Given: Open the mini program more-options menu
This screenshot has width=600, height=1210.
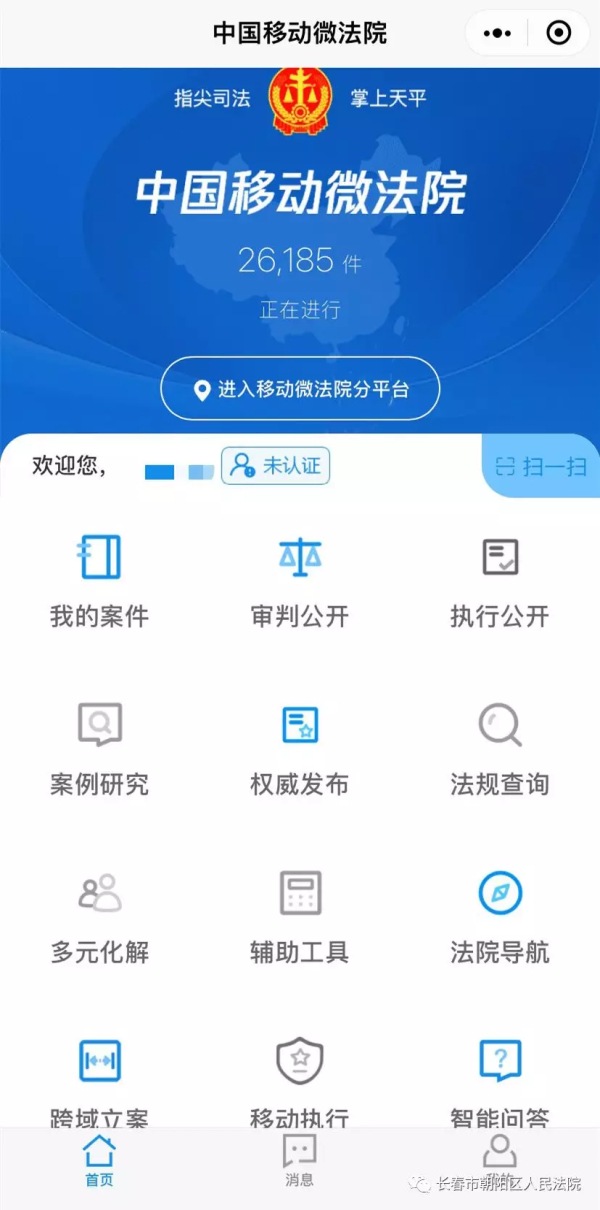Looking at the screenshot, I should pos(497,33).
